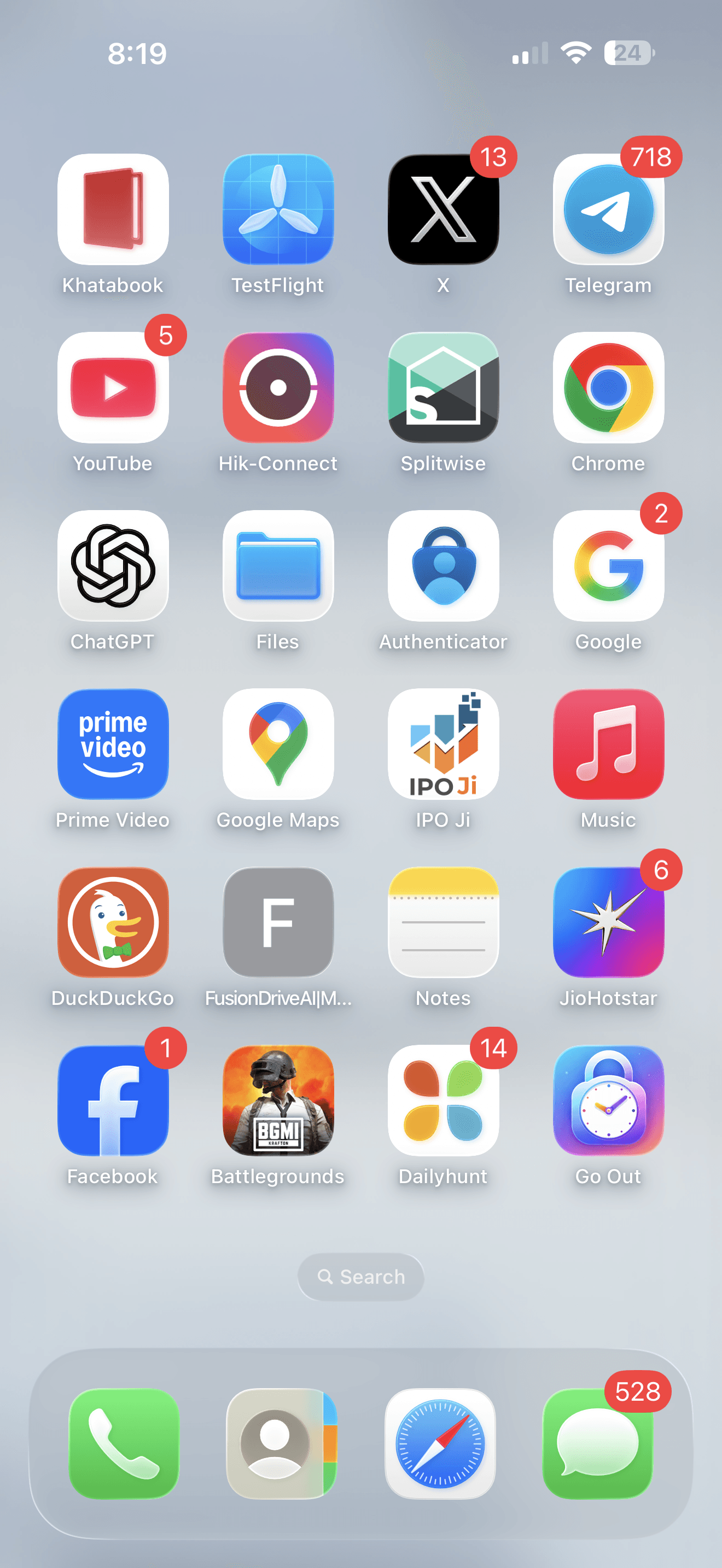Tap the Search bar

click(x=361, y=1277)
